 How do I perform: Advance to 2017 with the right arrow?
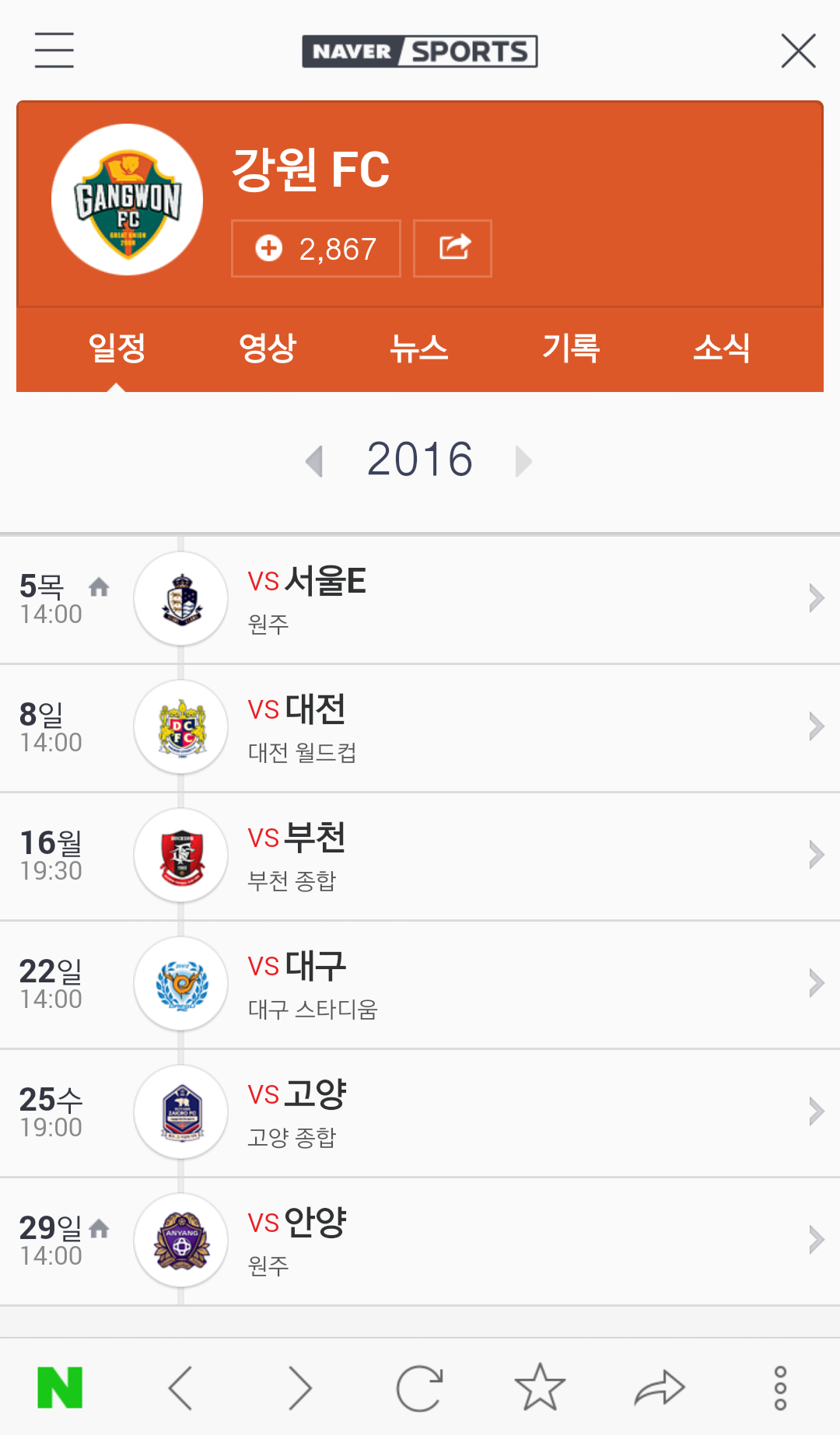point(523,460)
